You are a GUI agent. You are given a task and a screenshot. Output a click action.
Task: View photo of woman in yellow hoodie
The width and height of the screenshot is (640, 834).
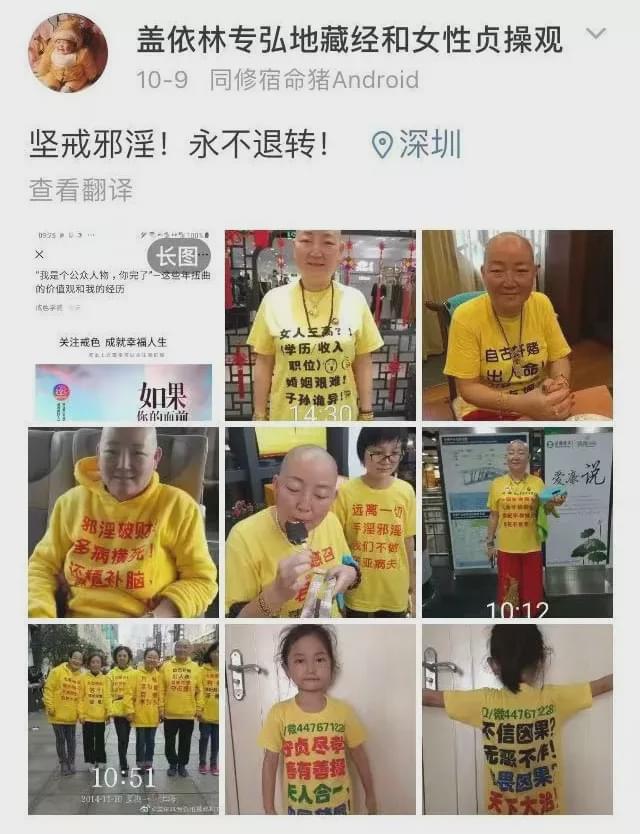pos(124,522)
